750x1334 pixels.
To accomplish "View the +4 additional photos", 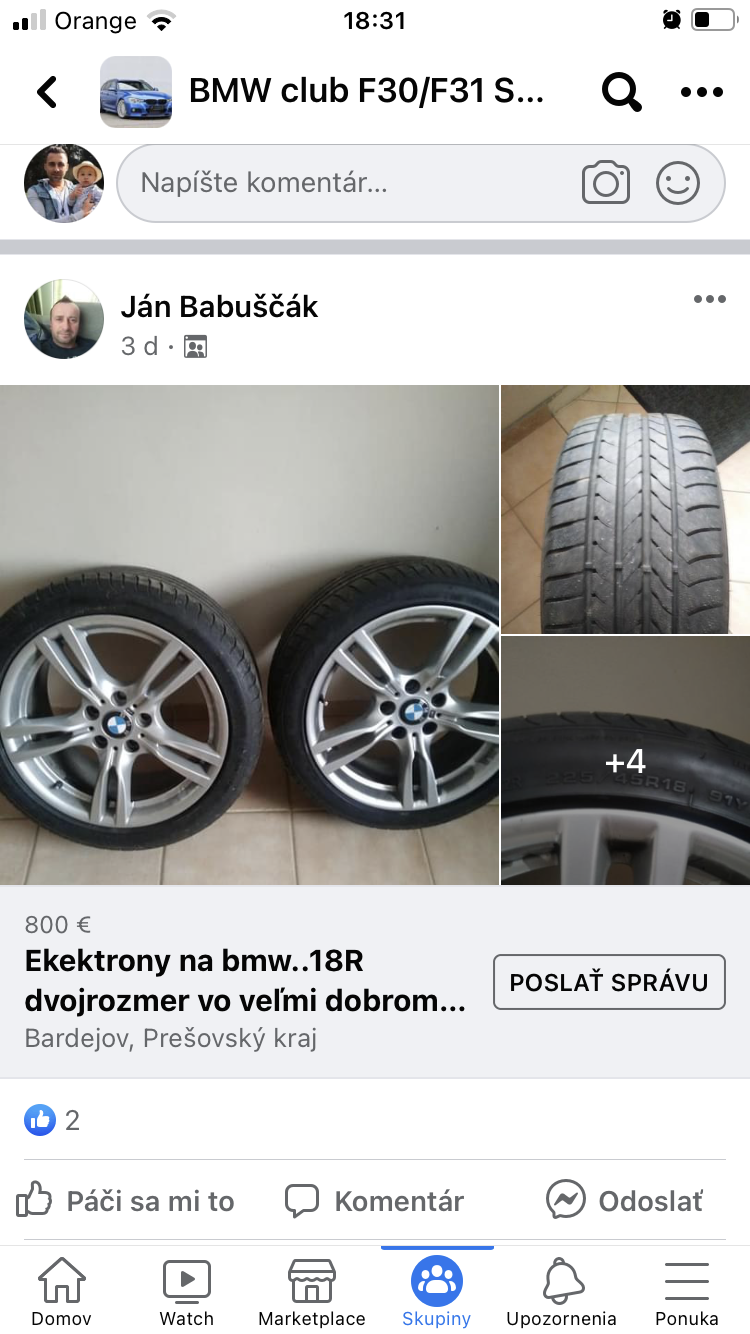I will [625, 761].
